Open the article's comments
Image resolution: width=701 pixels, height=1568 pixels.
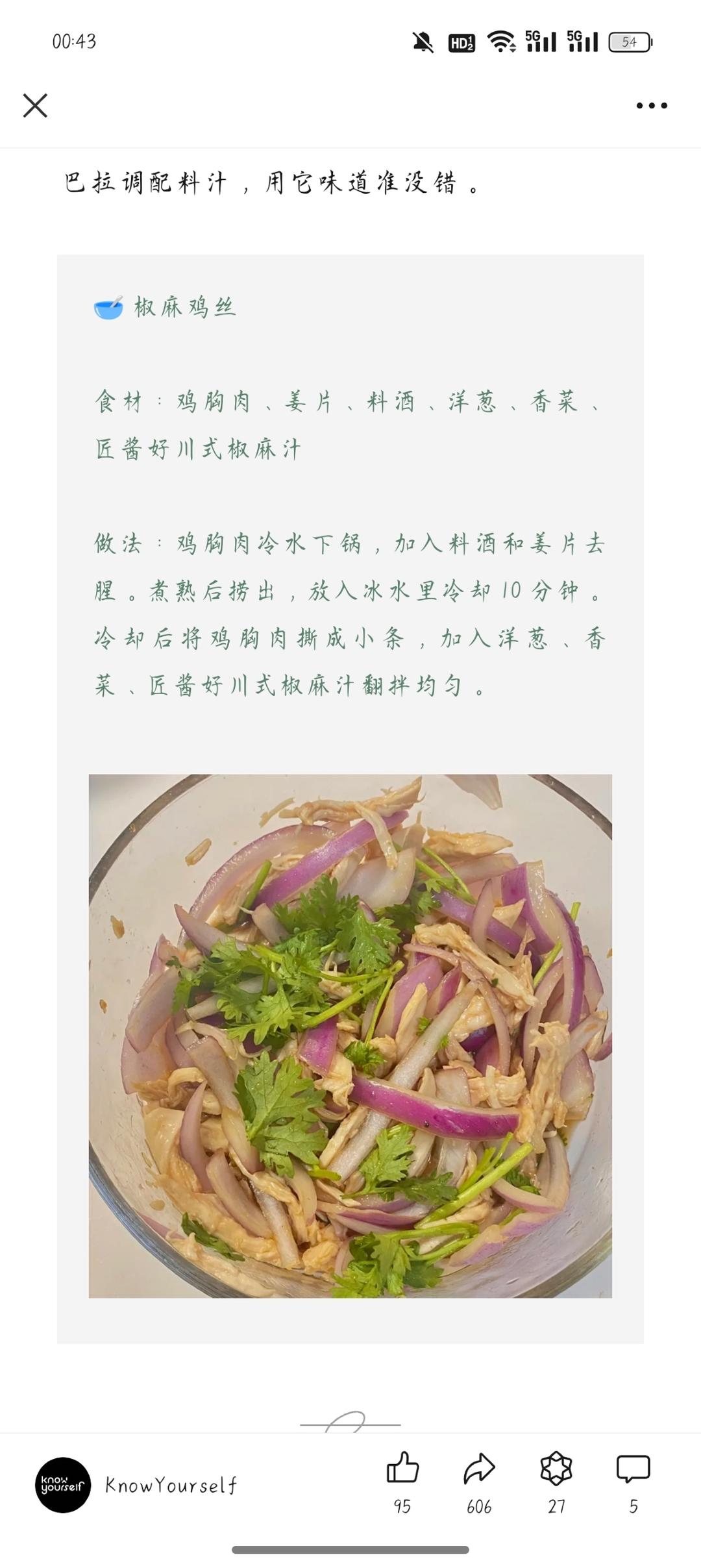click(633, 1469)
